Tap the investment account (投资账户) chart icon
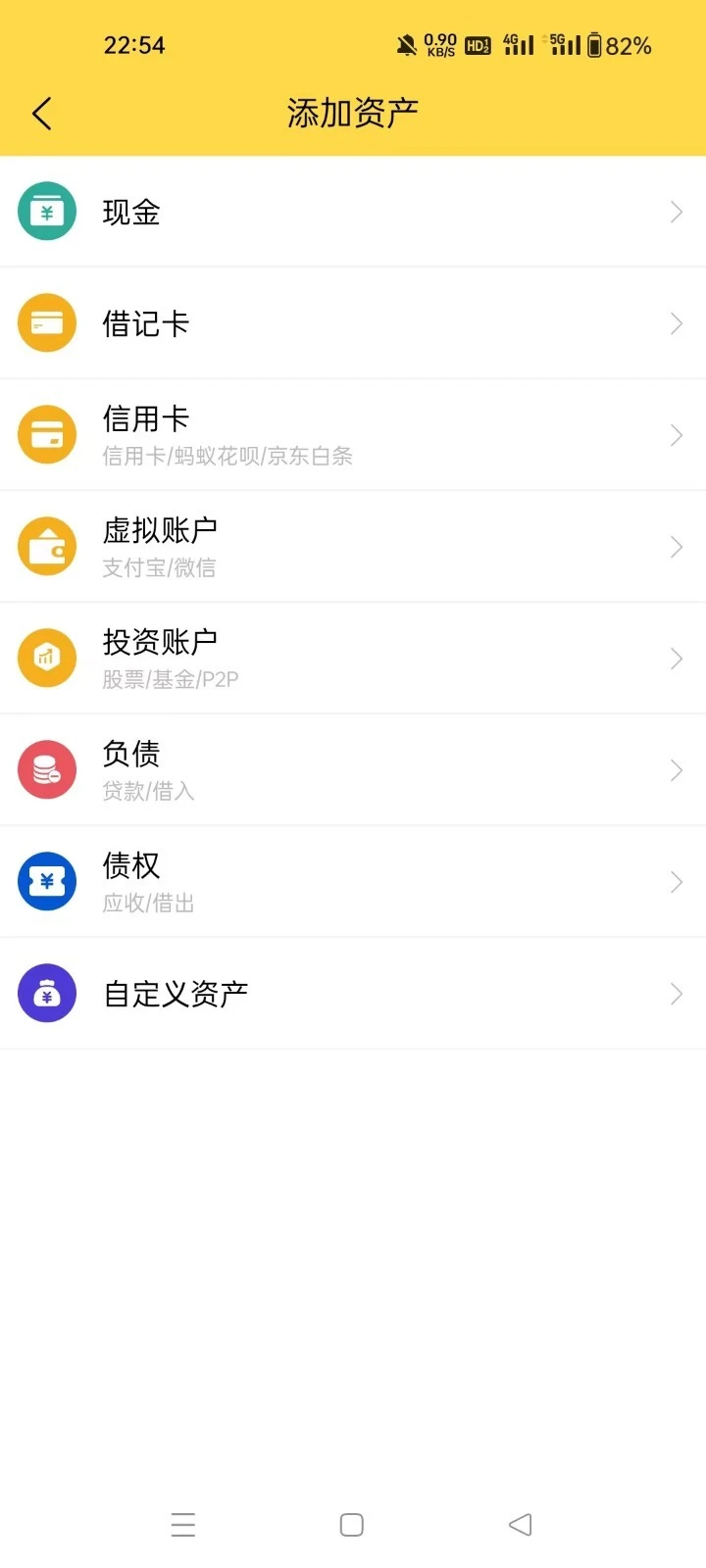The image size is (706, 1568). 46,658
